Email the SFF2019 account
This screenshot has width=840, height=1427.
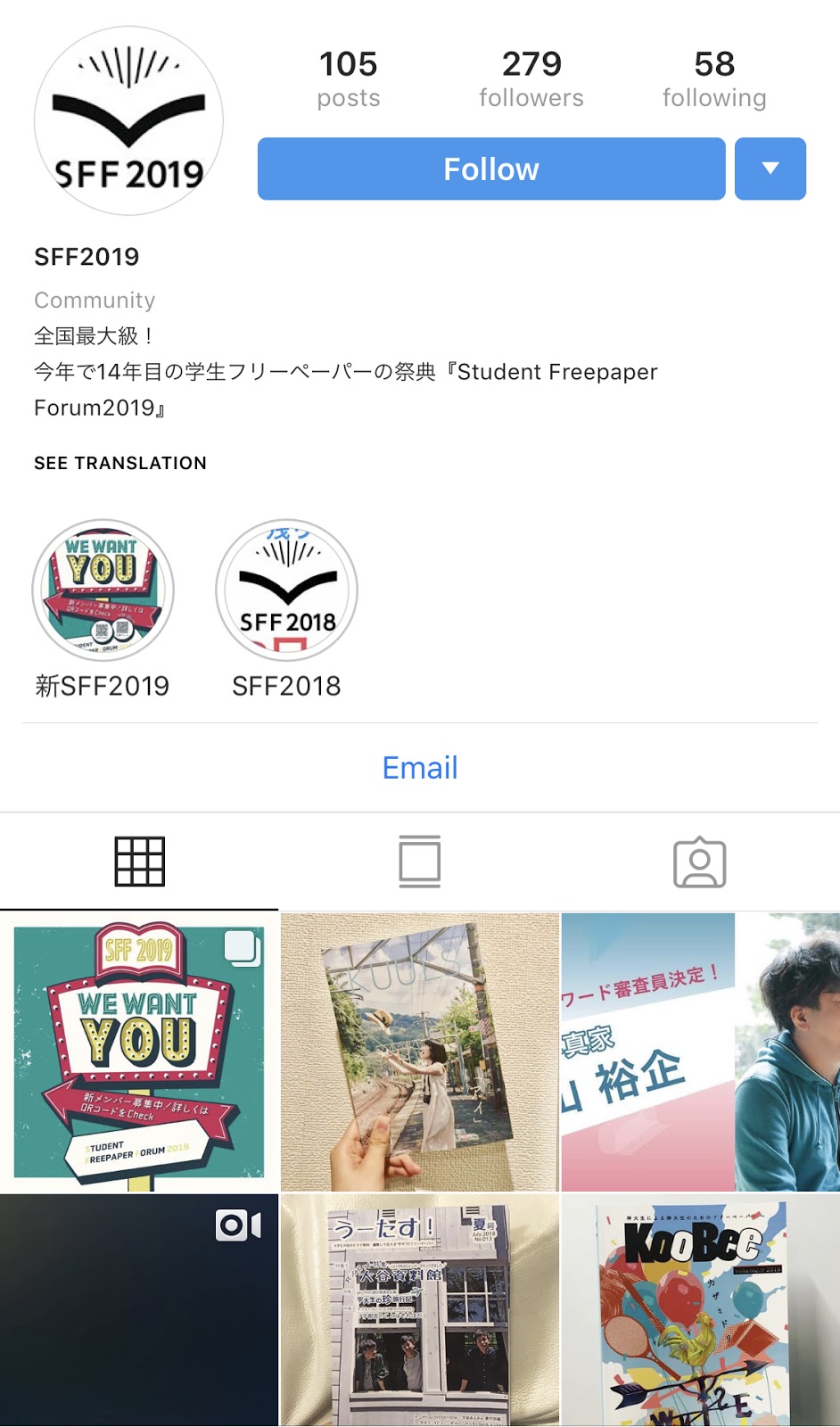pyautogui.click(x=420, y=767)
